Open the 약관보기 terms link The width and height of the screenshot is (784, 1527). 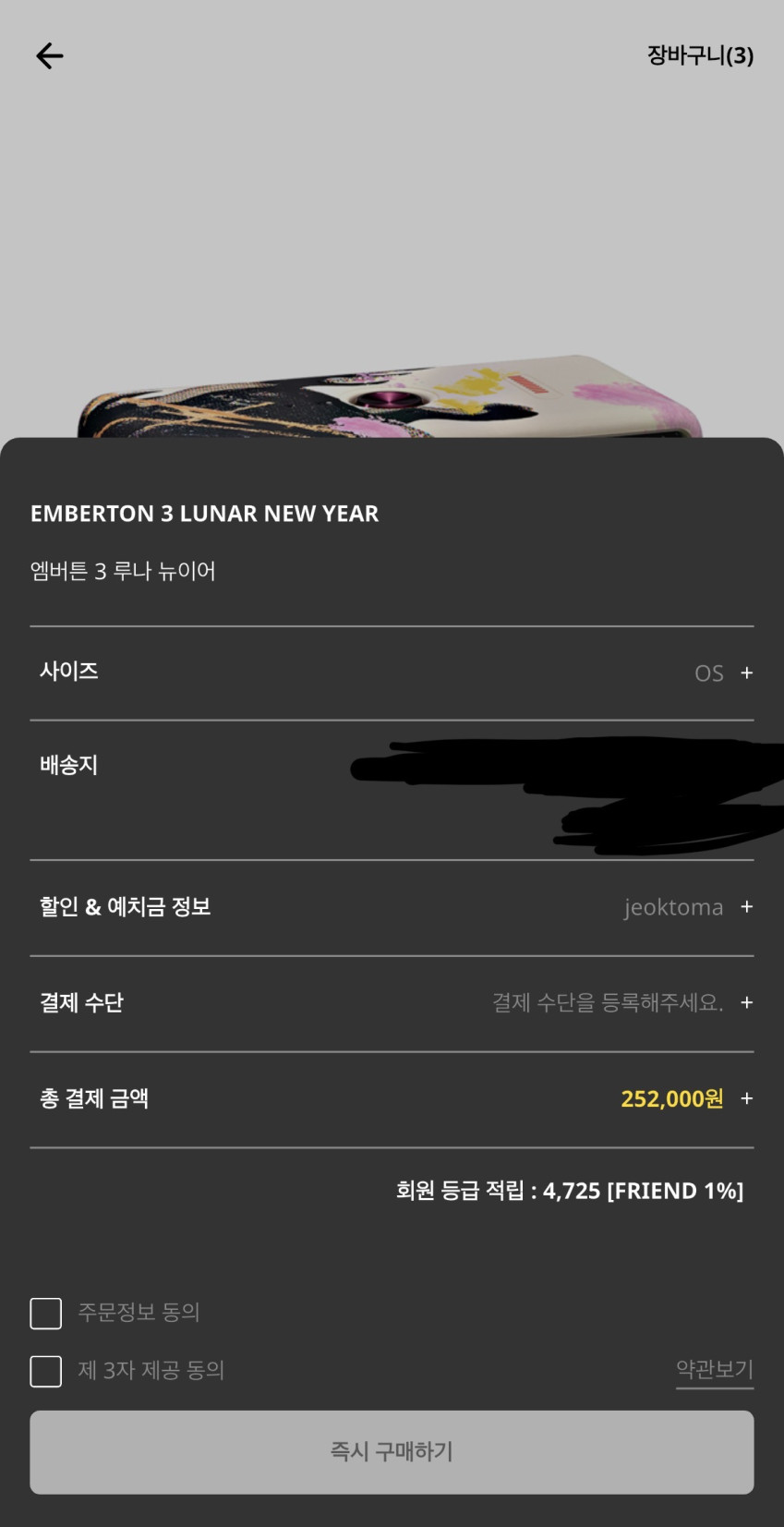pos(714,1369)
